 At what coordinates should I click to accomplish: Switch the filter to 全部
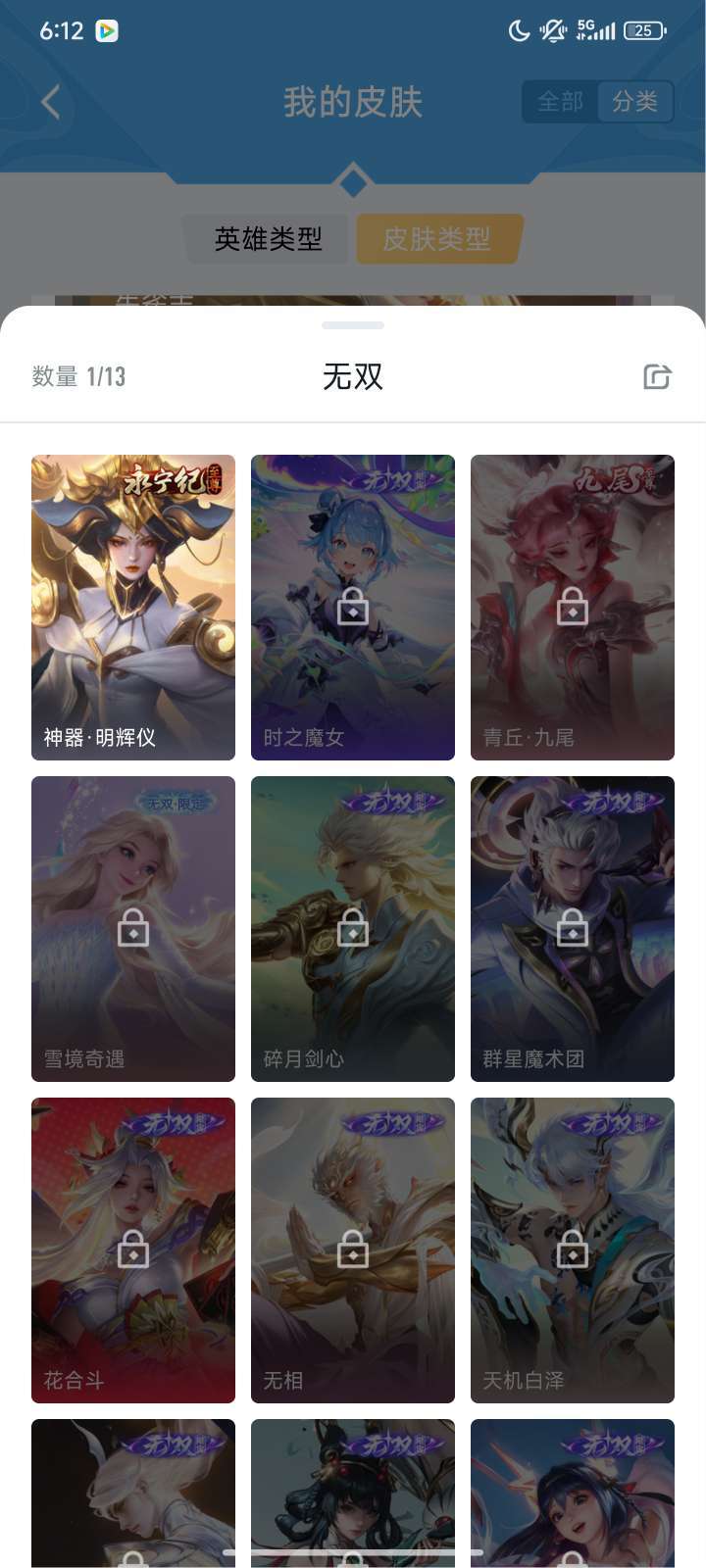click(x=559, y=102)
